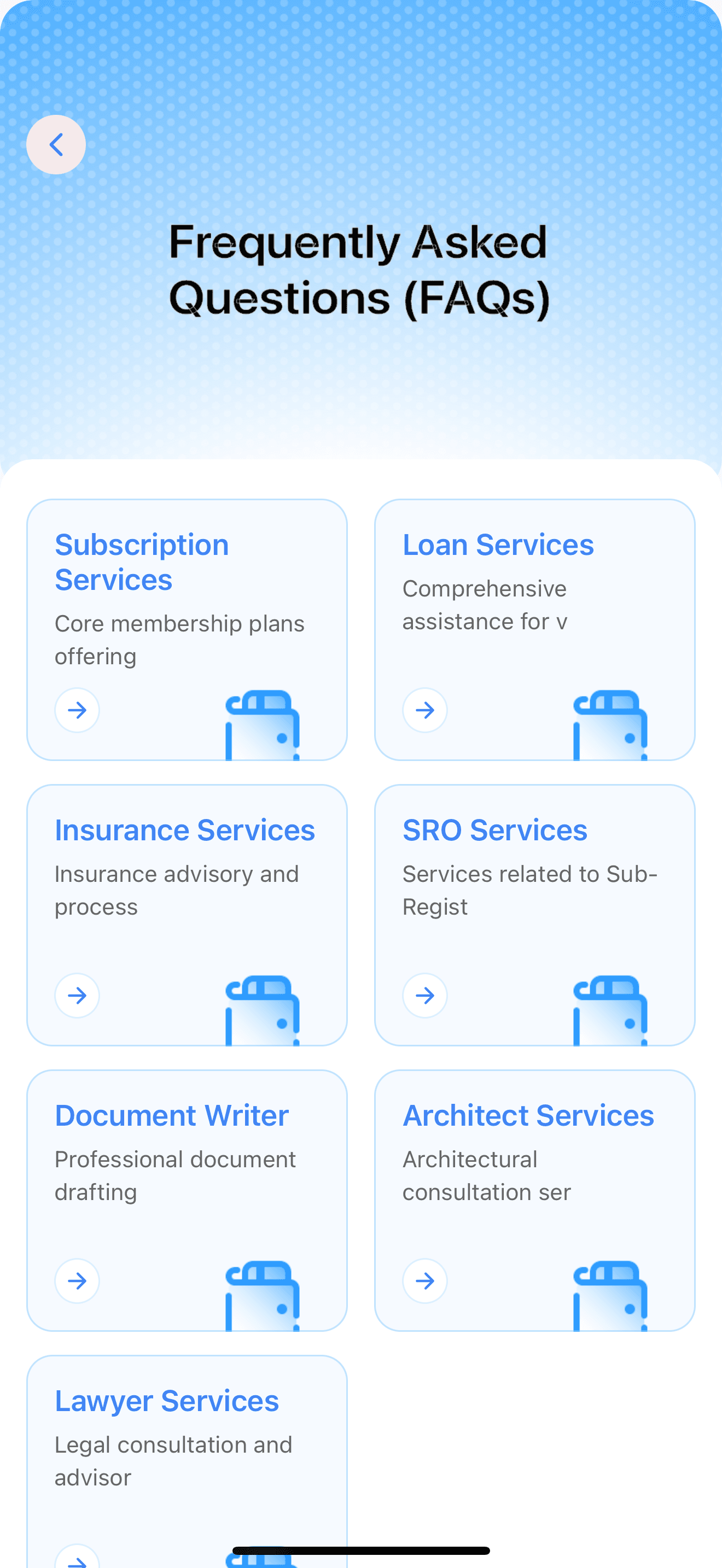Open the Document Writer FAQ card
This screenshot has height=1568, width=722.
pyautogui.click(x=187, y=1200)
